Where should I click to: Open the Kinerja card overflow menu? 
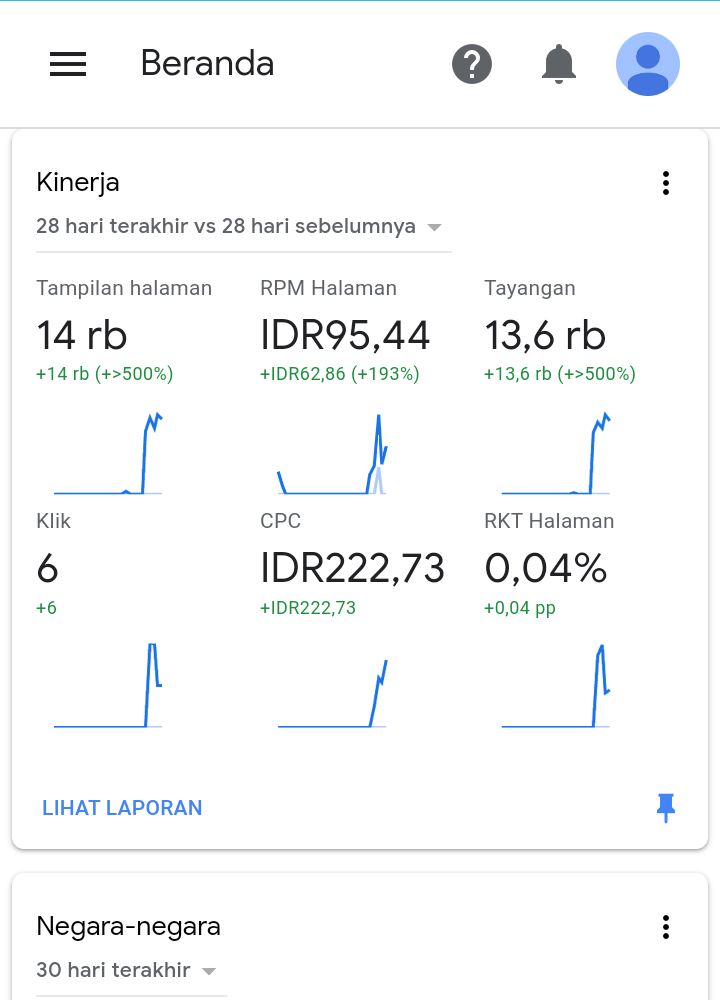[x=665, y=183]
